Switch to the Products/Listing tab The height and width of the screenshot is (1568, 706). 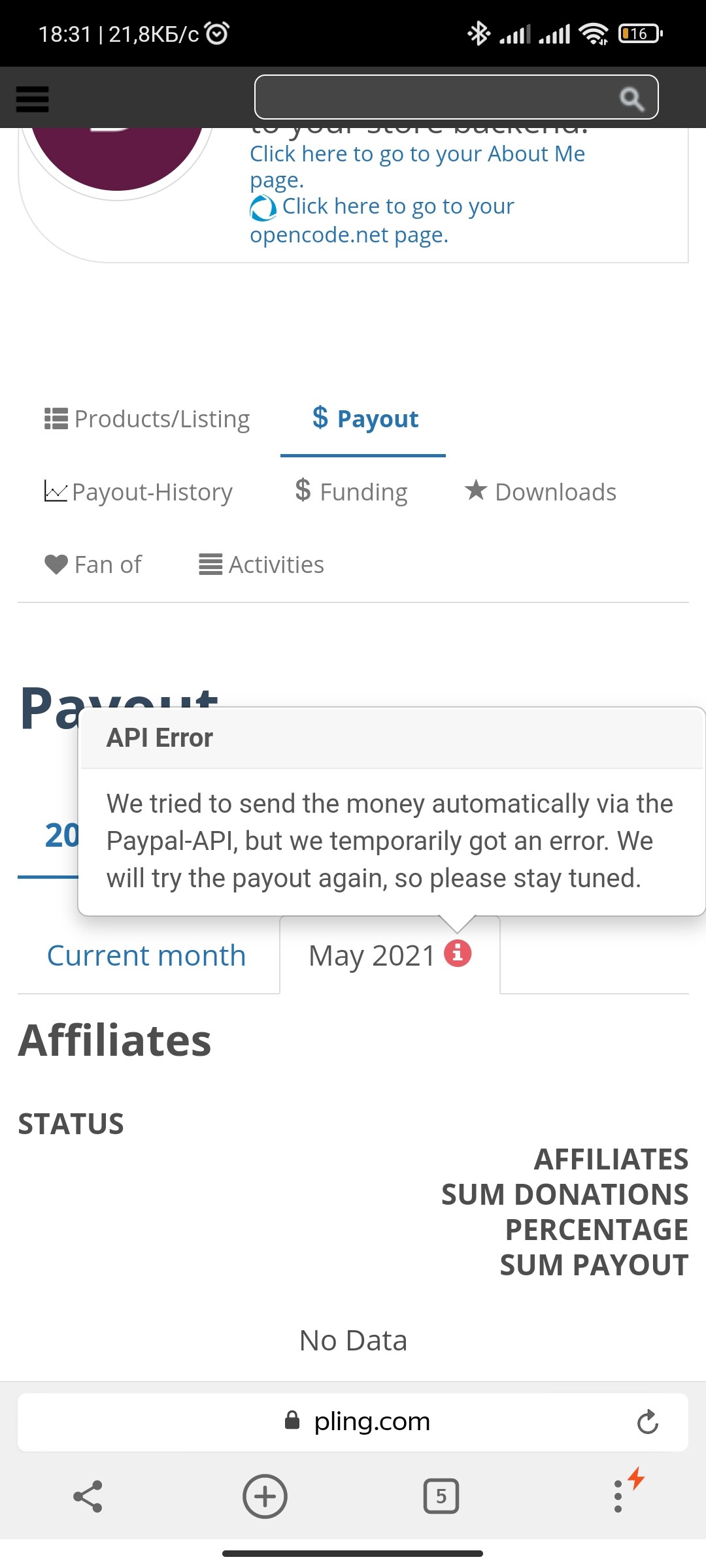[x=147, y=419]
